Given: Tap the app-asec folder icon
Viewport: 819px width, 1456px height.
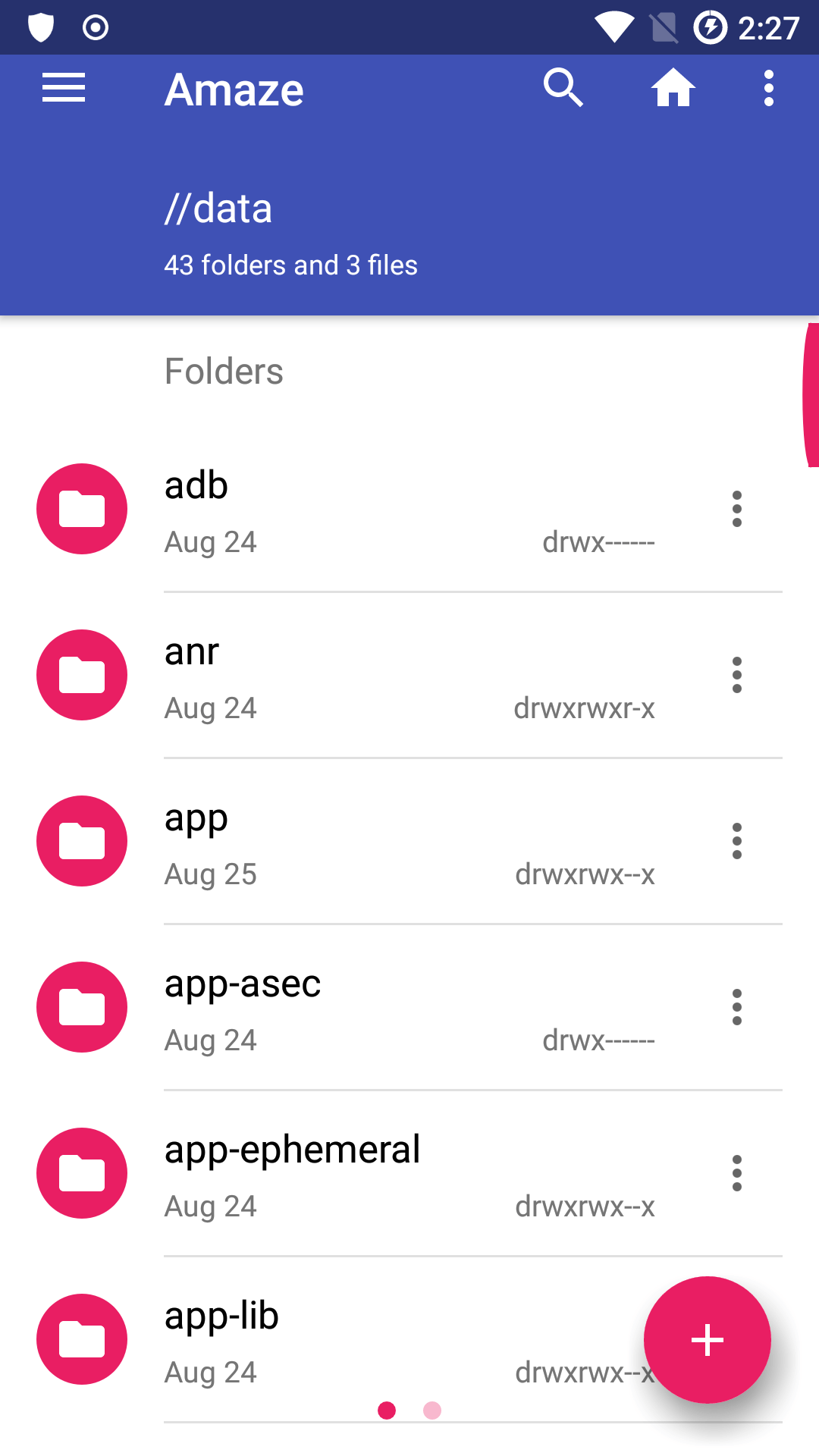Looking at the screenshot, I should point(81,1006).
